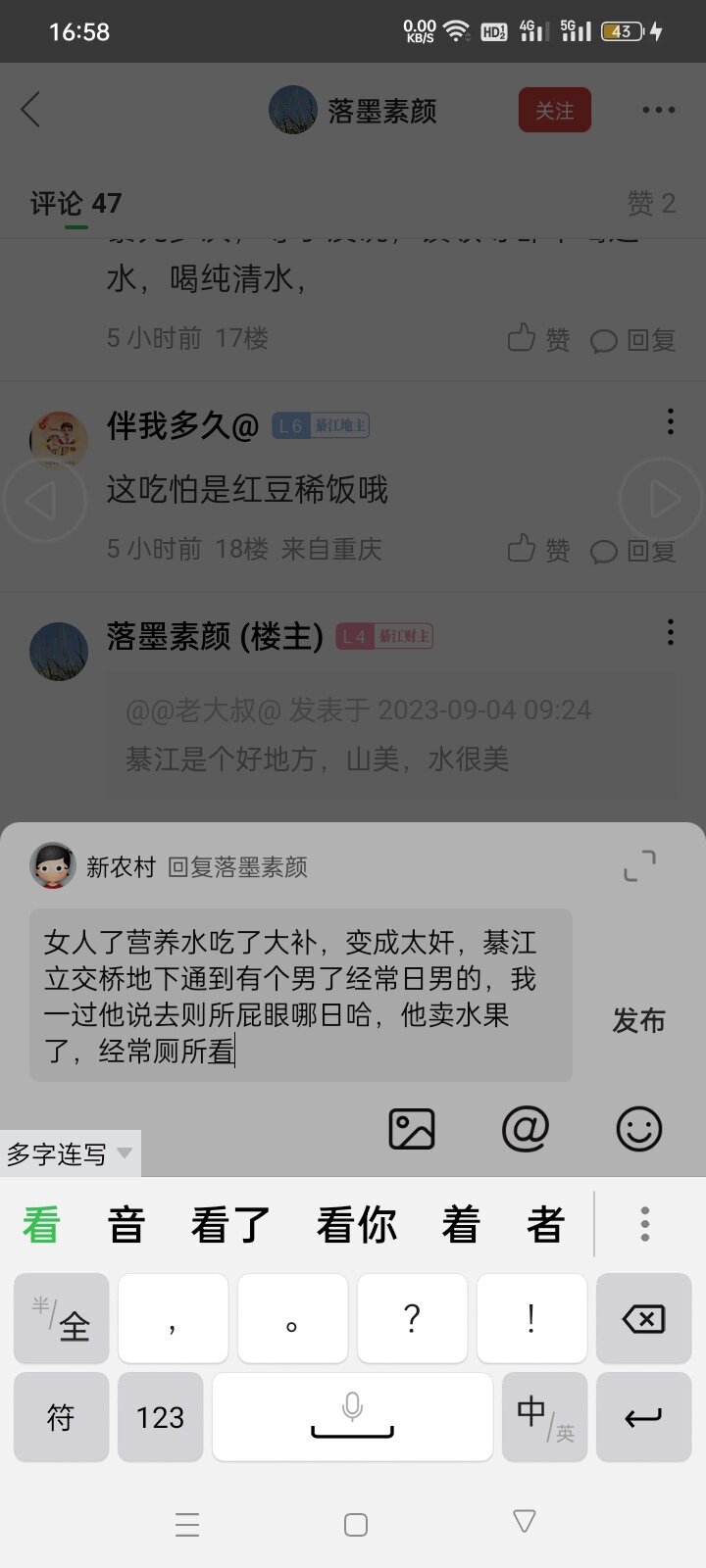Hit the keyboard enter key
The height and width of the screenshot is (1568, 706).
tap(643, 1417)
